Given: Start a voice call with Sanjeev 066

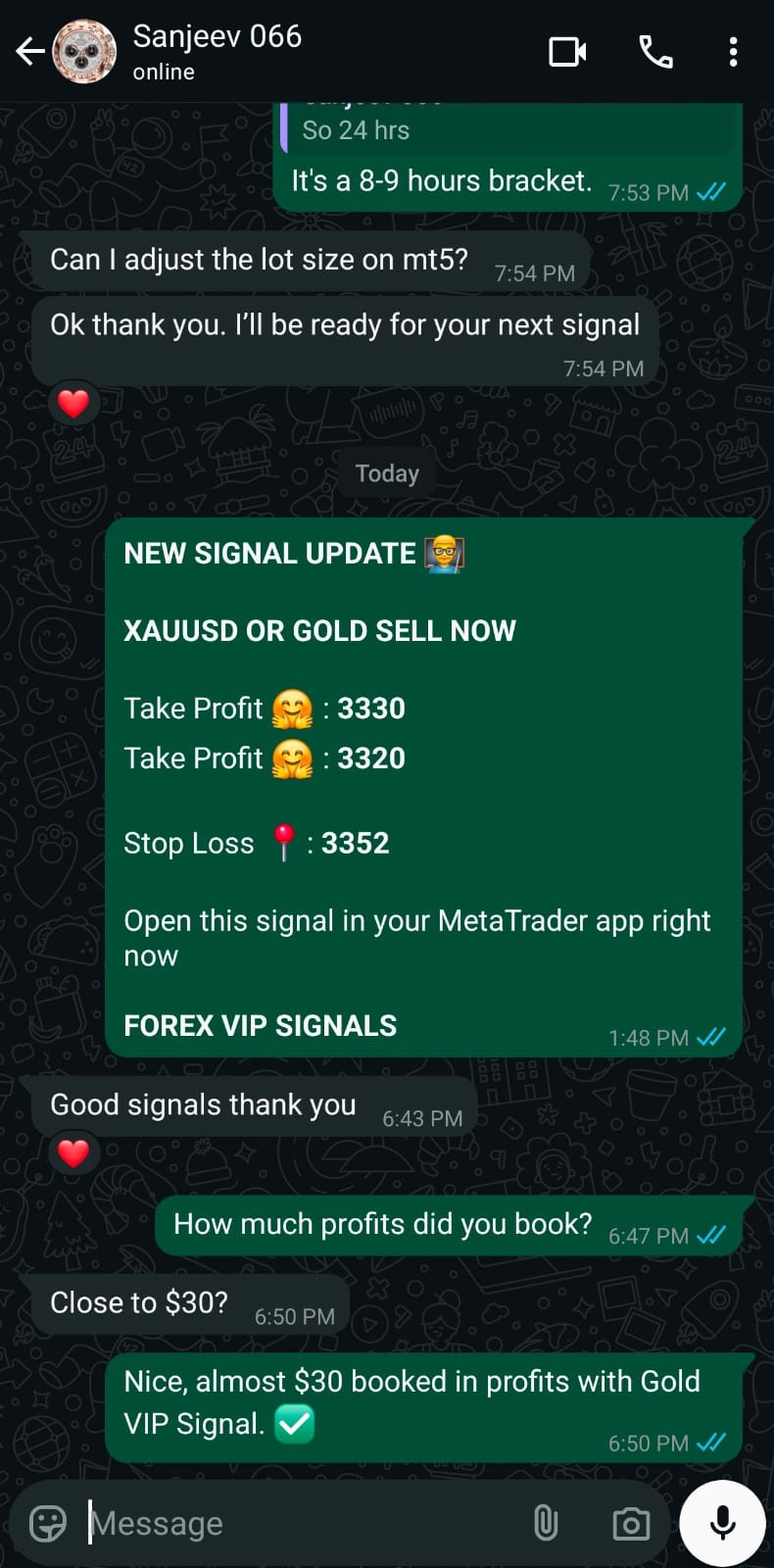Looking at the screenshot, I should (655, 51).
